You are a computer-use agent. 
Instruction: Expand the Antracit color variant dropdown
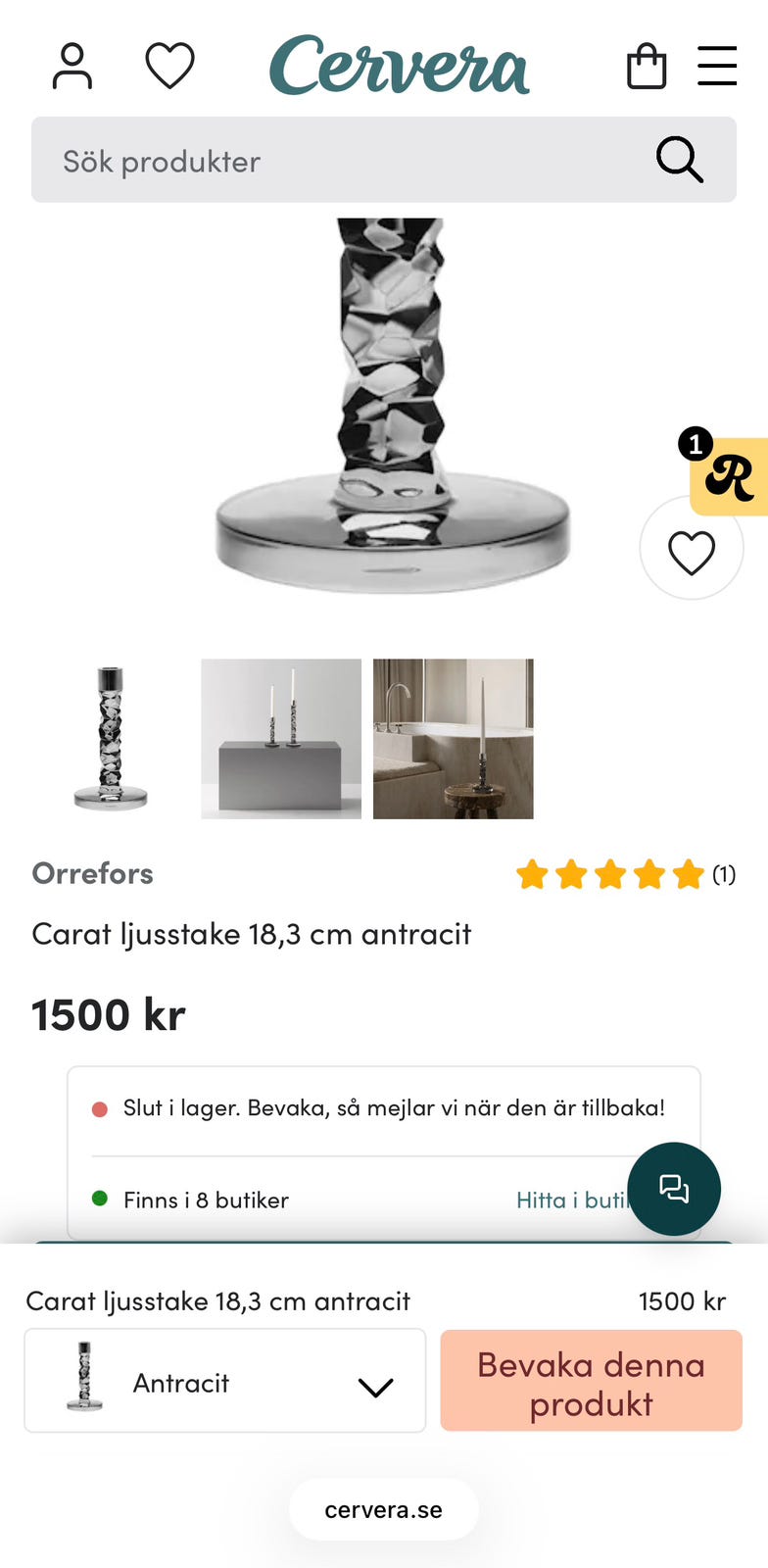click(x=224, y=1380)
